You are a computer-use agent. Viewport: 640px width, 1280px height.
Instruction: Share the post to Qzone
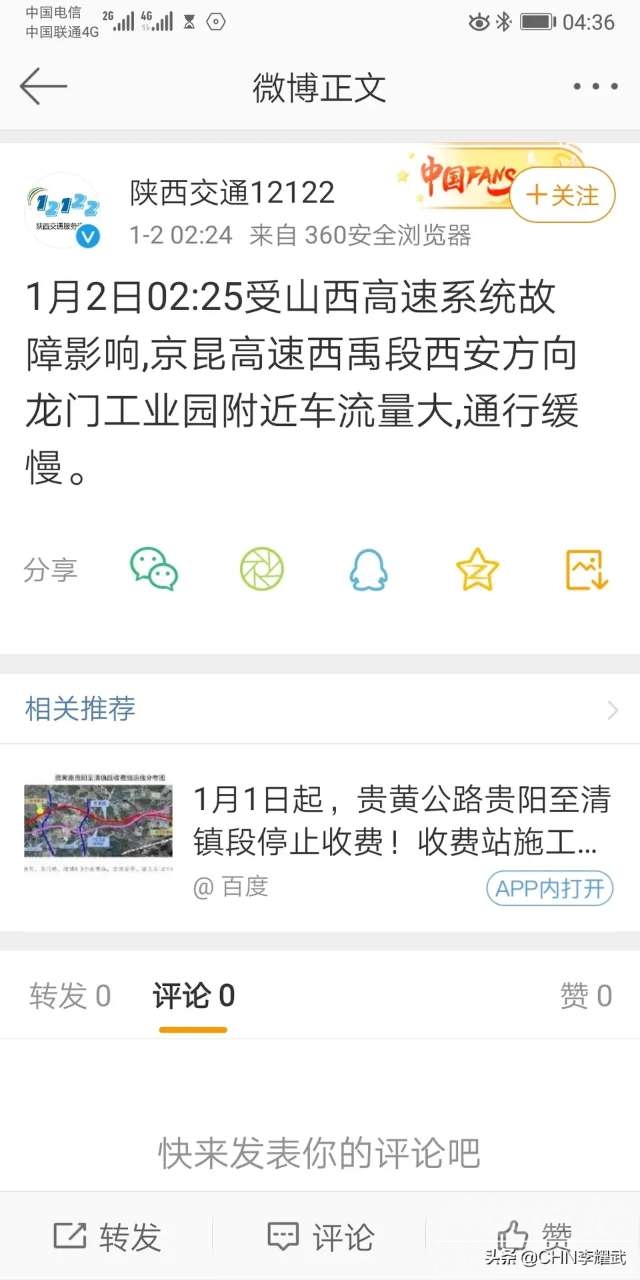click(x=477, y=568)
